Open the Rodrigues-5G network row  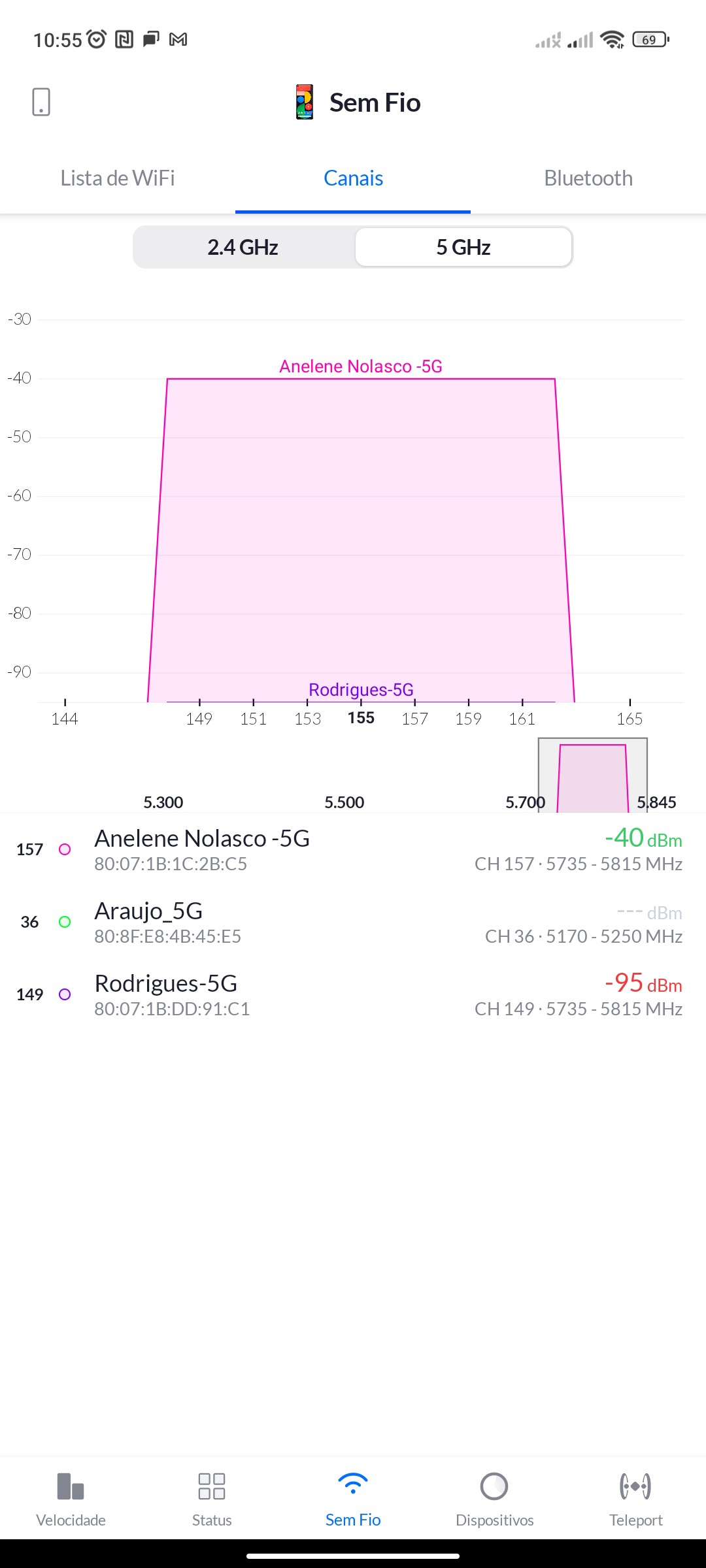pyautogui.click(x=353, y=994)
